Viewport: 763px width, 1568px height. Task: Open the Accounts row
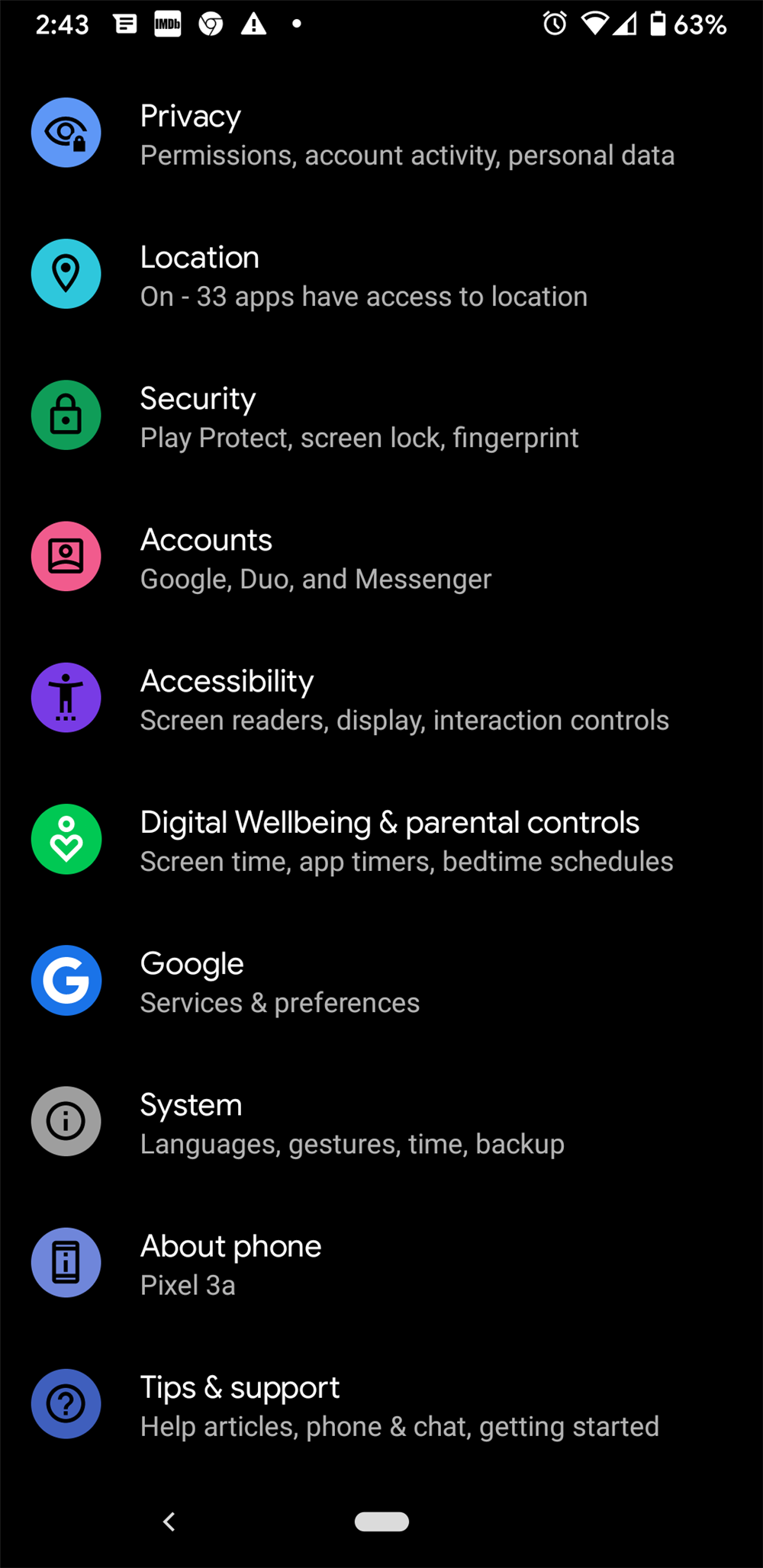pyautogui.click(x=381, y=557)
